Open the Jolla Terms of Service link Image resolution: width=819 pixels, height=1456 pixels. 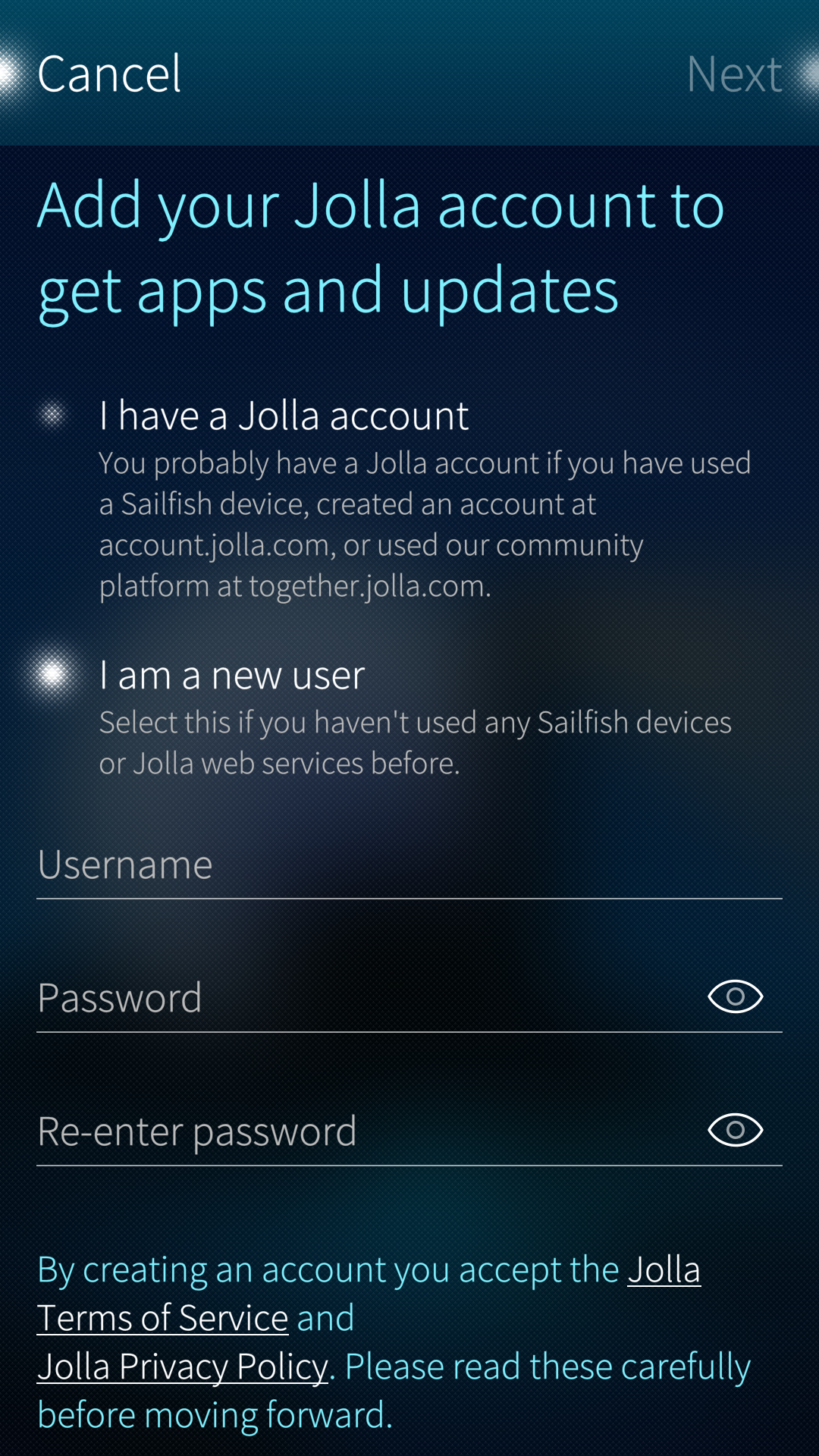[162, 1318]
